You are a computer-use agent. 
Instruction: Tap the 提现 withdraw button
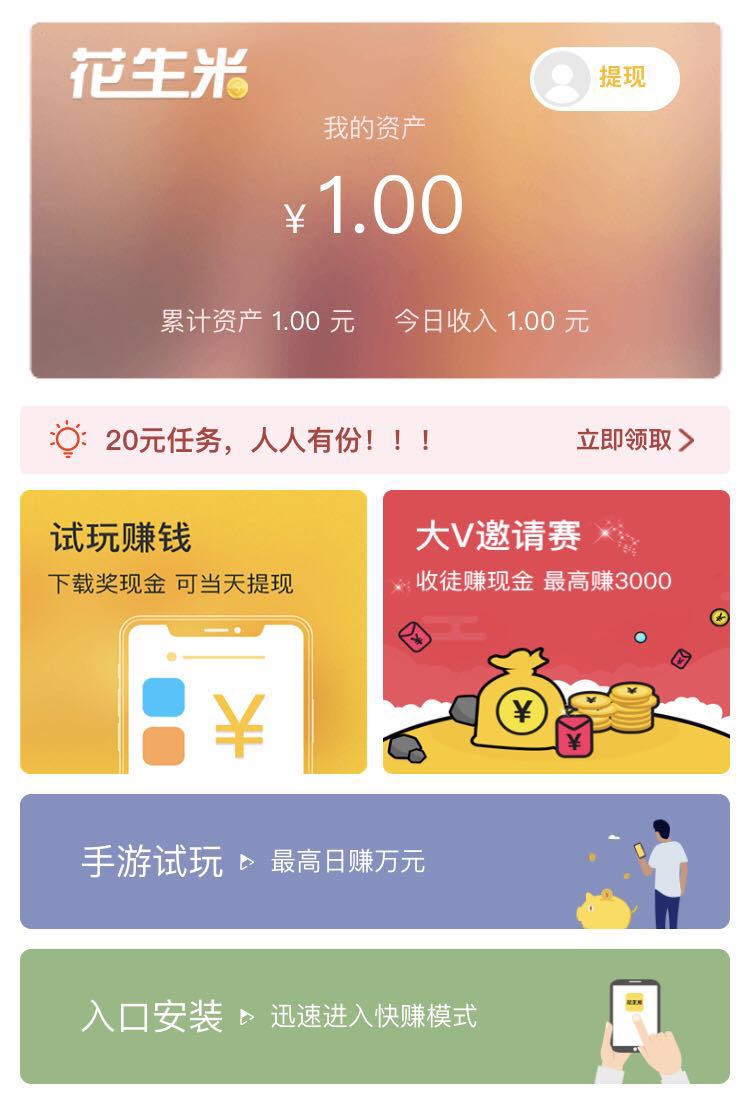[x=606, y=78]
